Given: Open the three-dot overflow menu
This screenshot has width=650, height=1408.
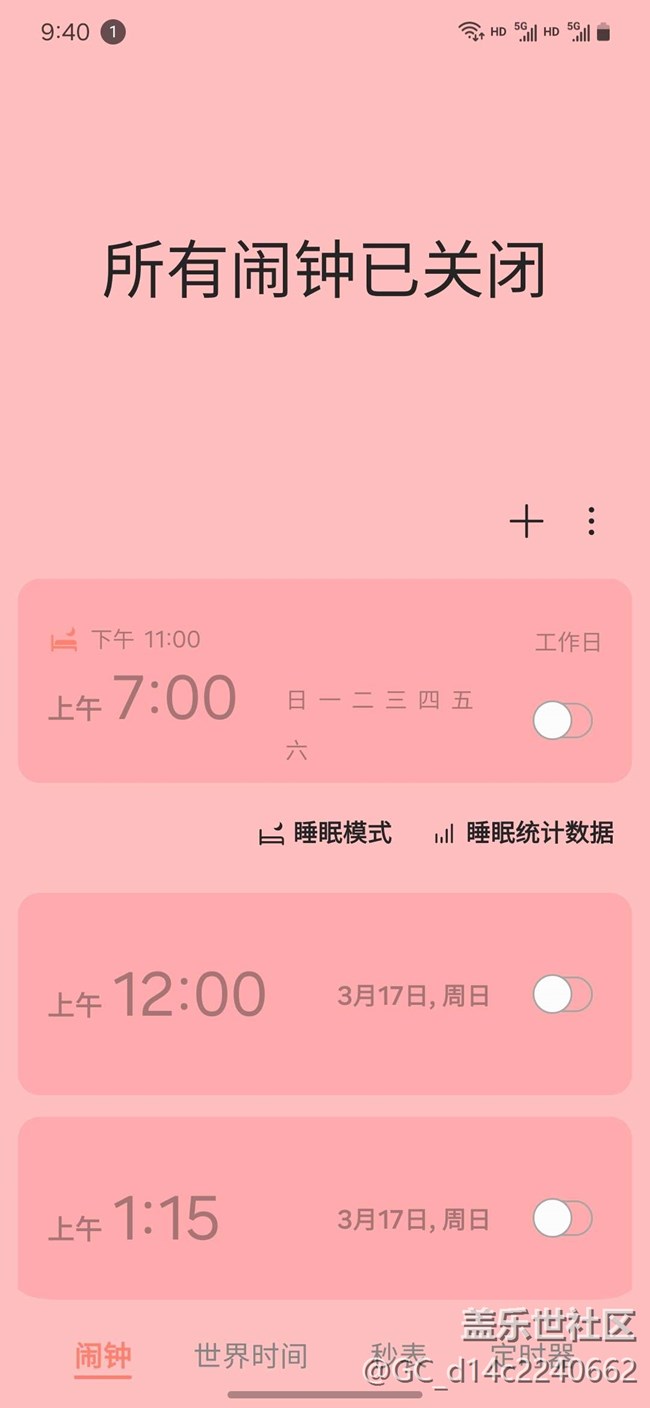Looking at the screenshot, I should pyautogui.click(x=591, y=521).
